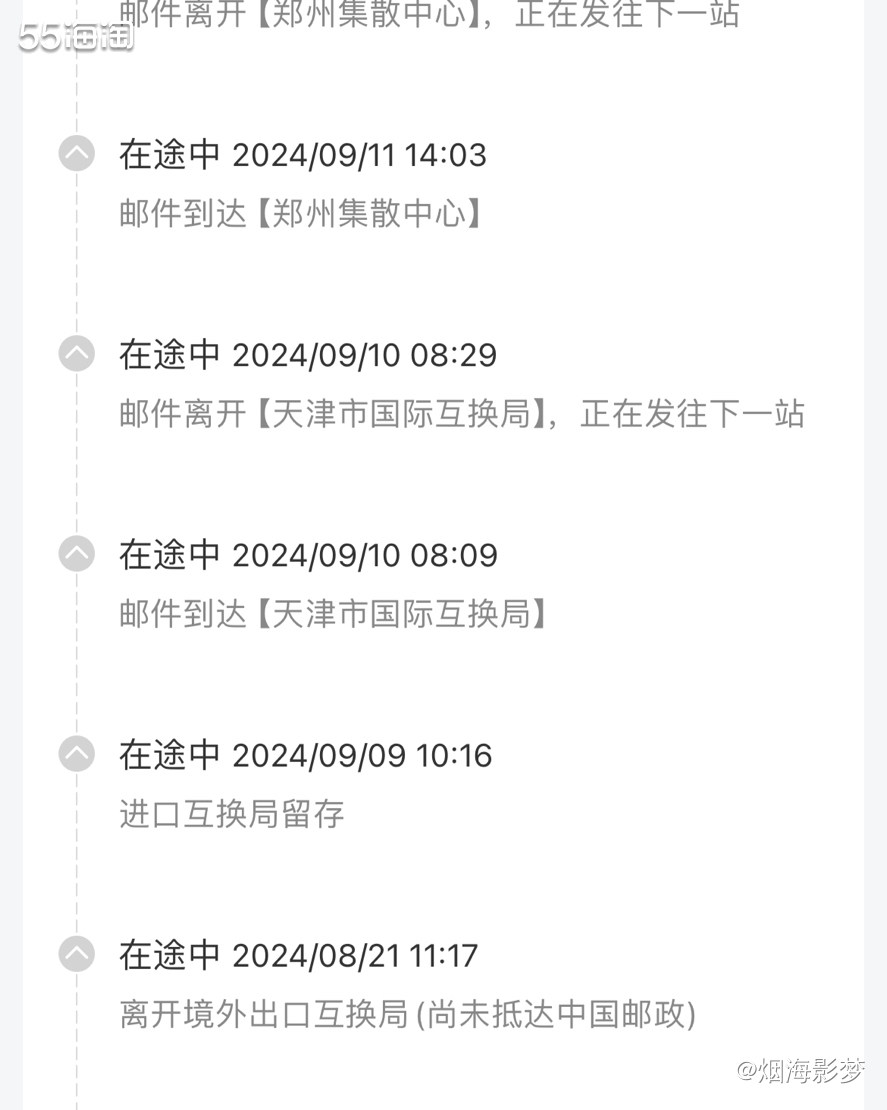The width and height of the screenshot is (887, 1110).
Task: Click the timeline node icon for 09/10 08:09
Action: click(x=76, y=554)
